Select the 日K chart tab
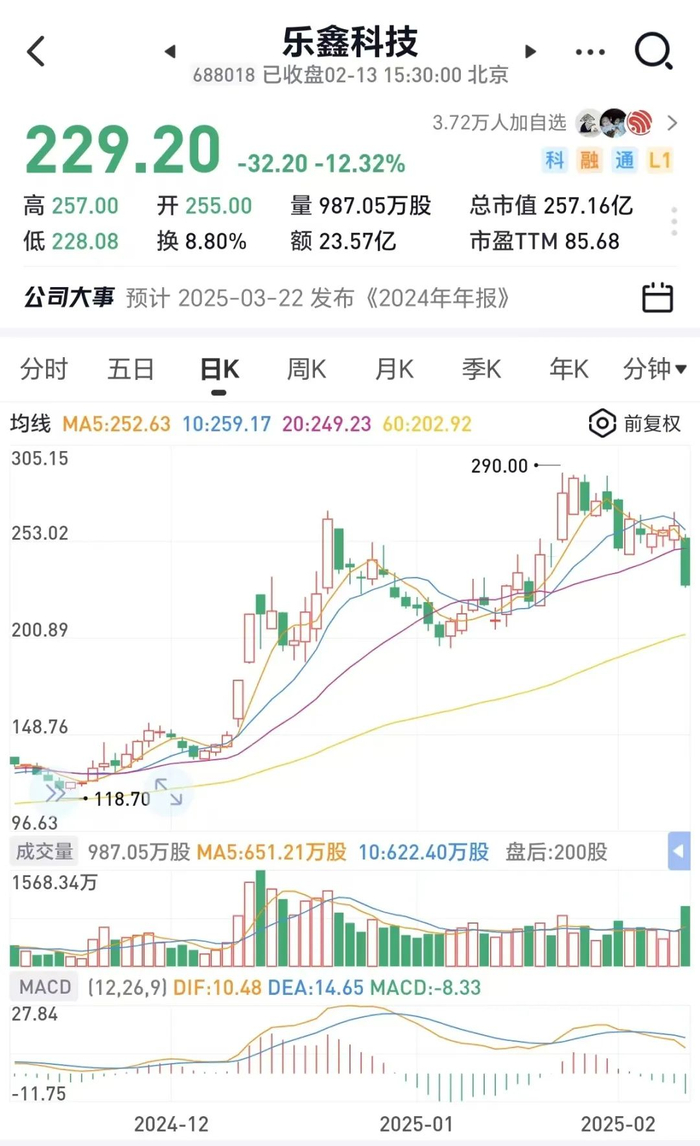 219,369
